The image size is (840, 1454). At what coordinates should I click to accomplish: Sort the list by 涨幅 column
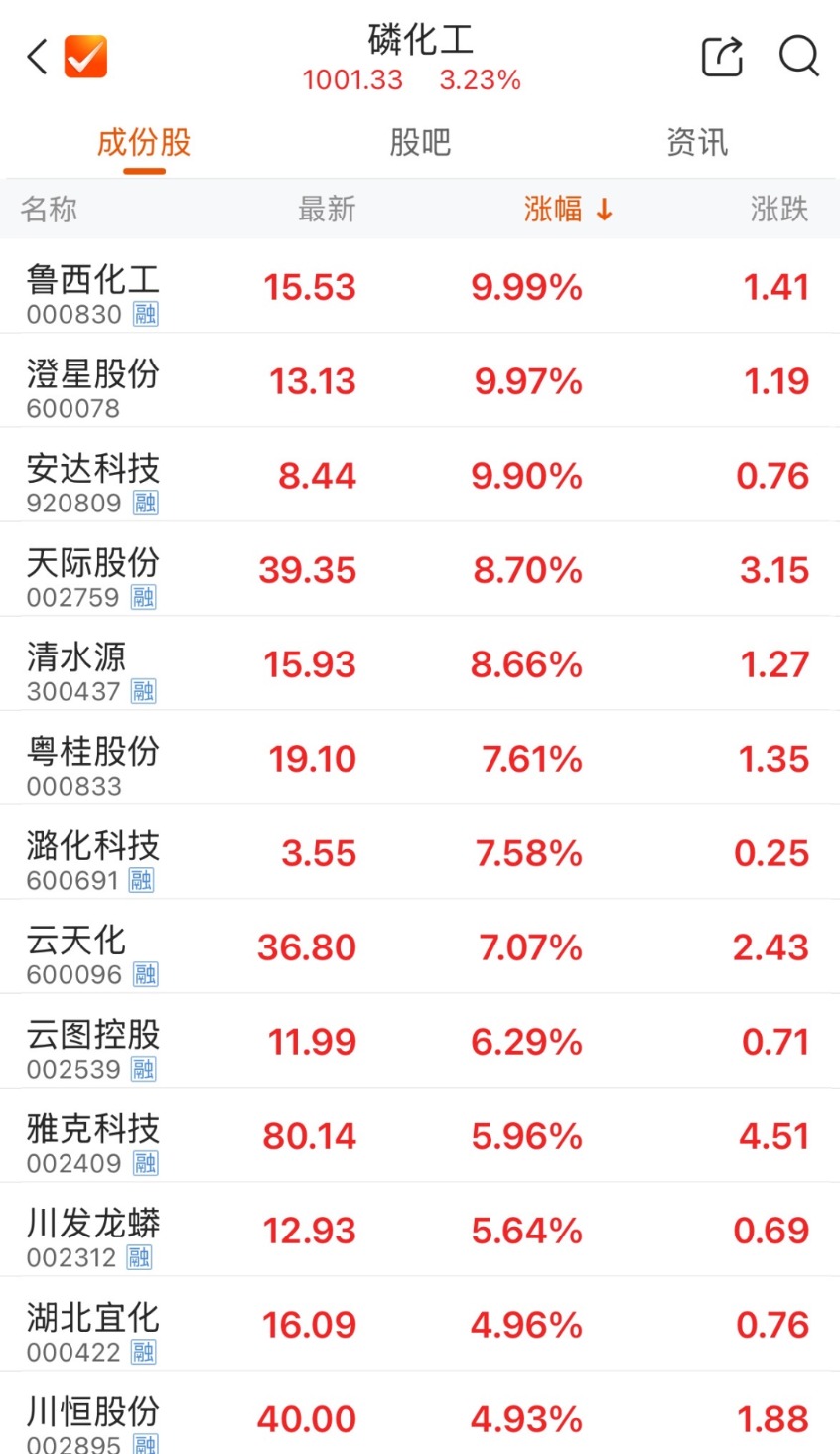point(568,209)
